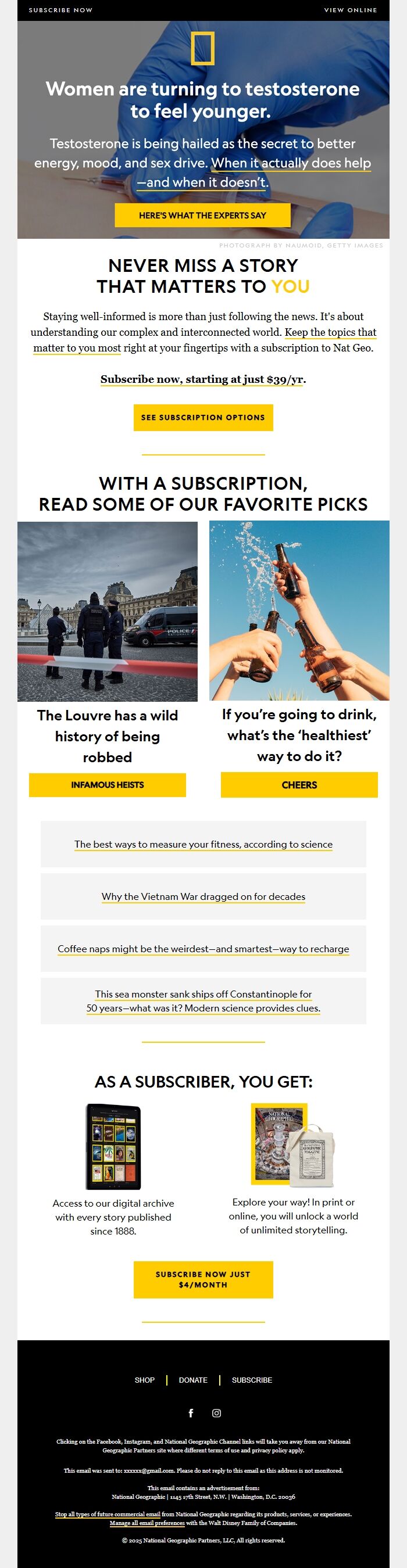Tap Stop all types of future commercial email
This screenshot has height=1568, width=407.
107,1514
